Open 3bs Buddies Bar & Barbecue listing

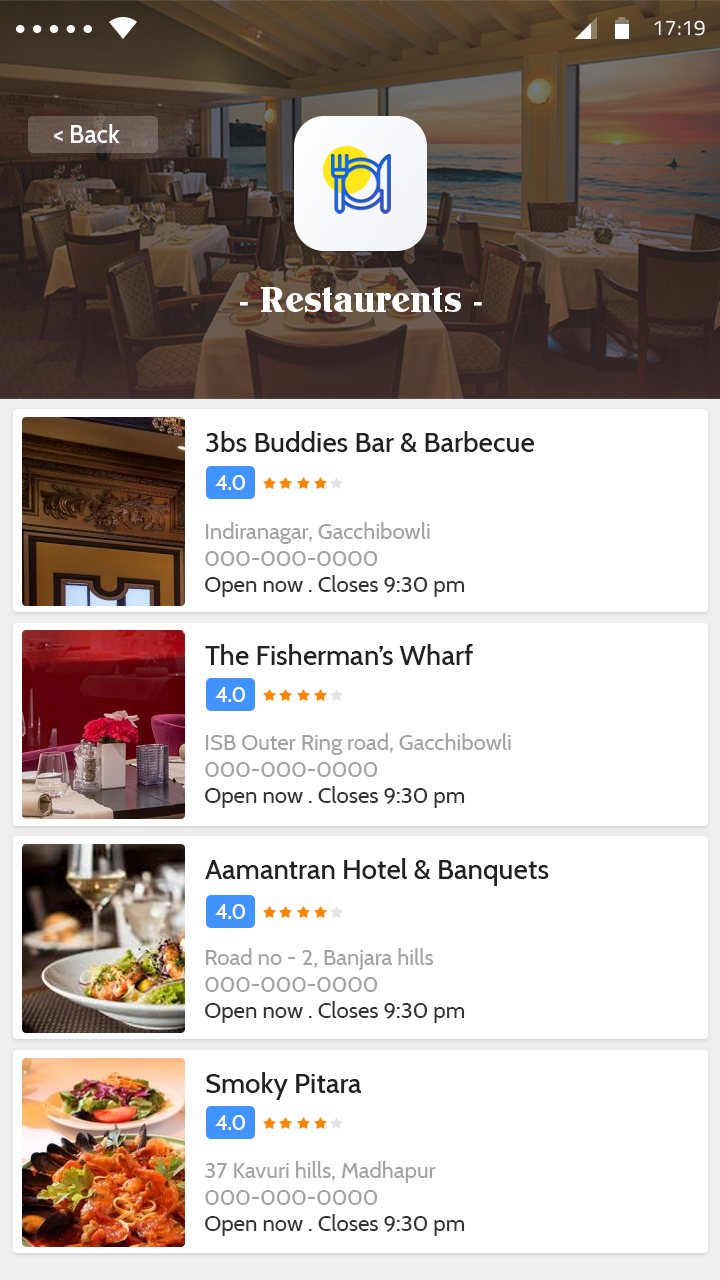[x=369, y=443]
